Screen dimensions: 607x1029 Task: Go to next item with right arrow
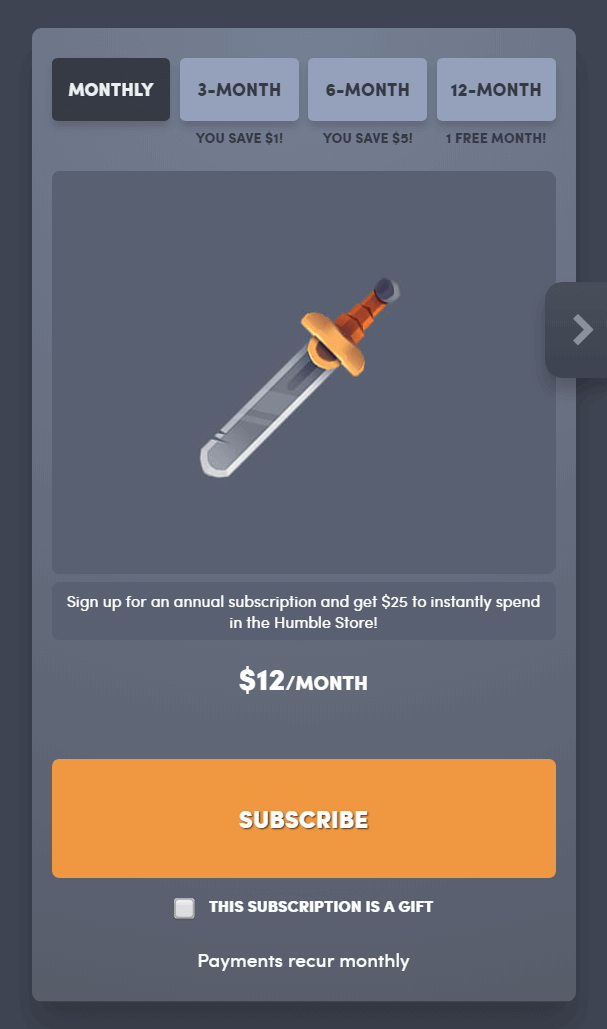(582, 330)
